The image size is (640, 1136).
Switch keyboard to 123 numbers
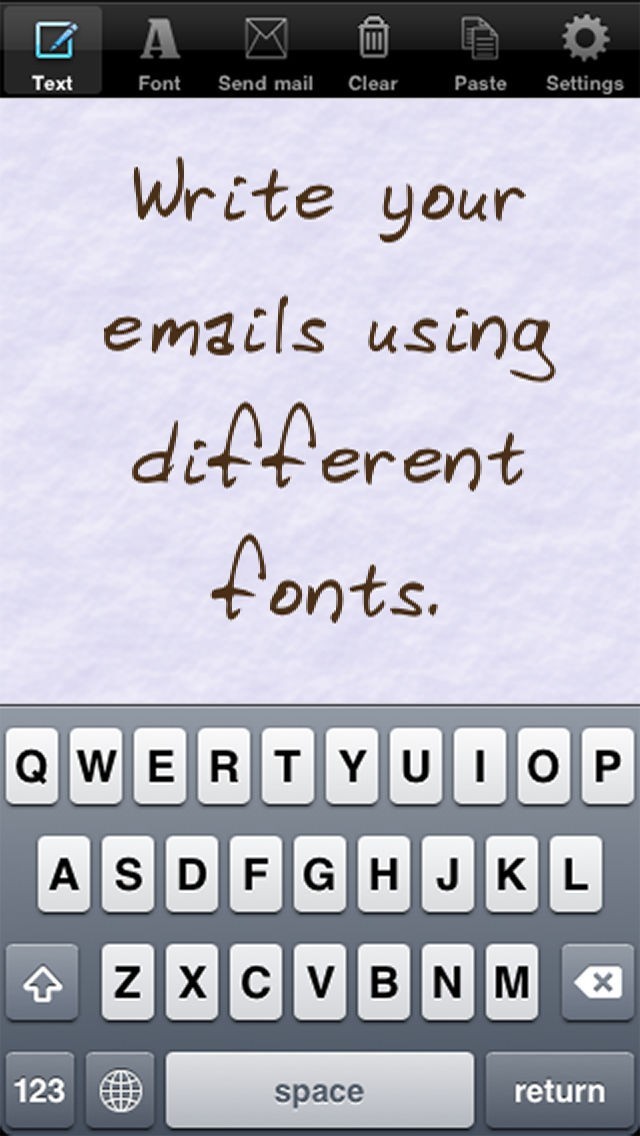[40, 1090]
